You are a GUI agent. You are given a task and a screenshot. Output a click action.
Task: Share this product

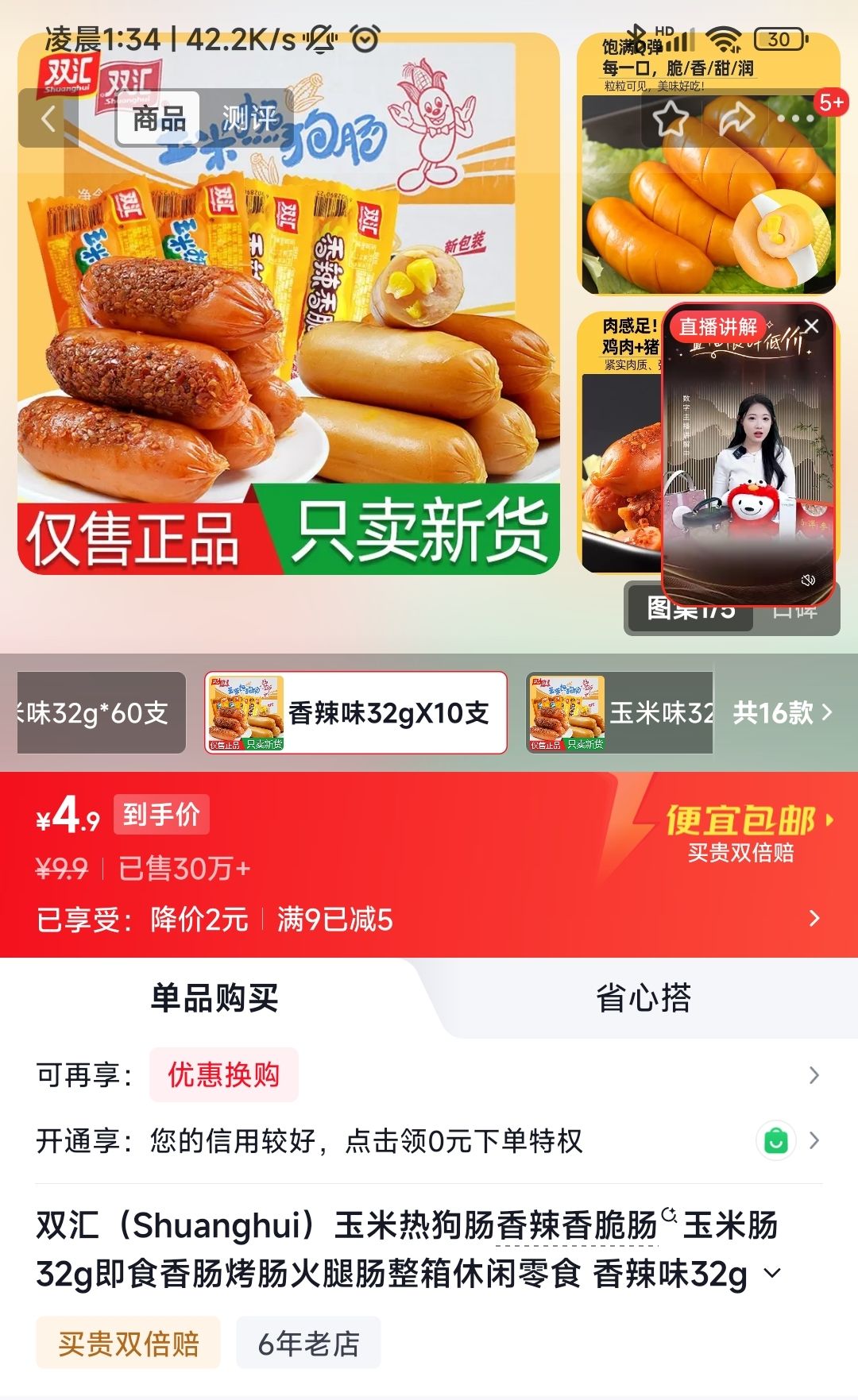737,119
